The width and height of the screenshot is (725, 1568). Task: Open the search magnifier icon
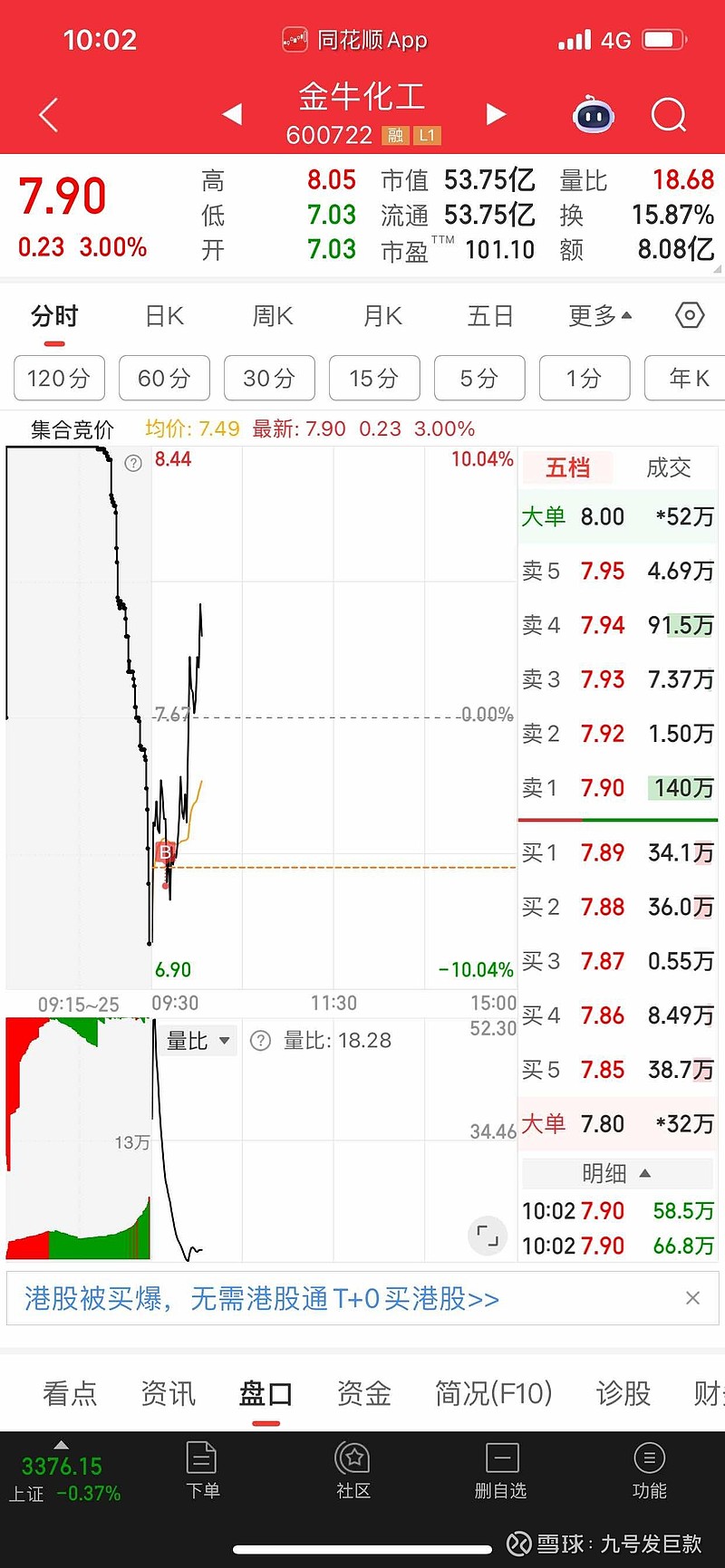pyautogui.click(x=669, y=115)
